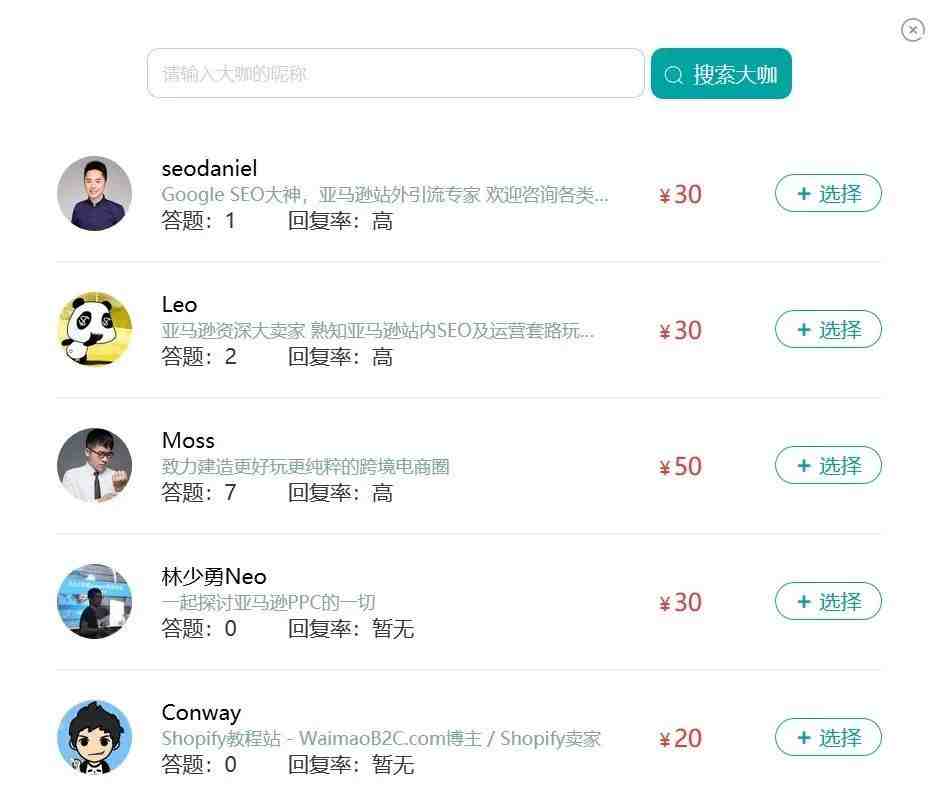
Task: Tap the 搜索大咖 search button
Action: pos(721,74)
